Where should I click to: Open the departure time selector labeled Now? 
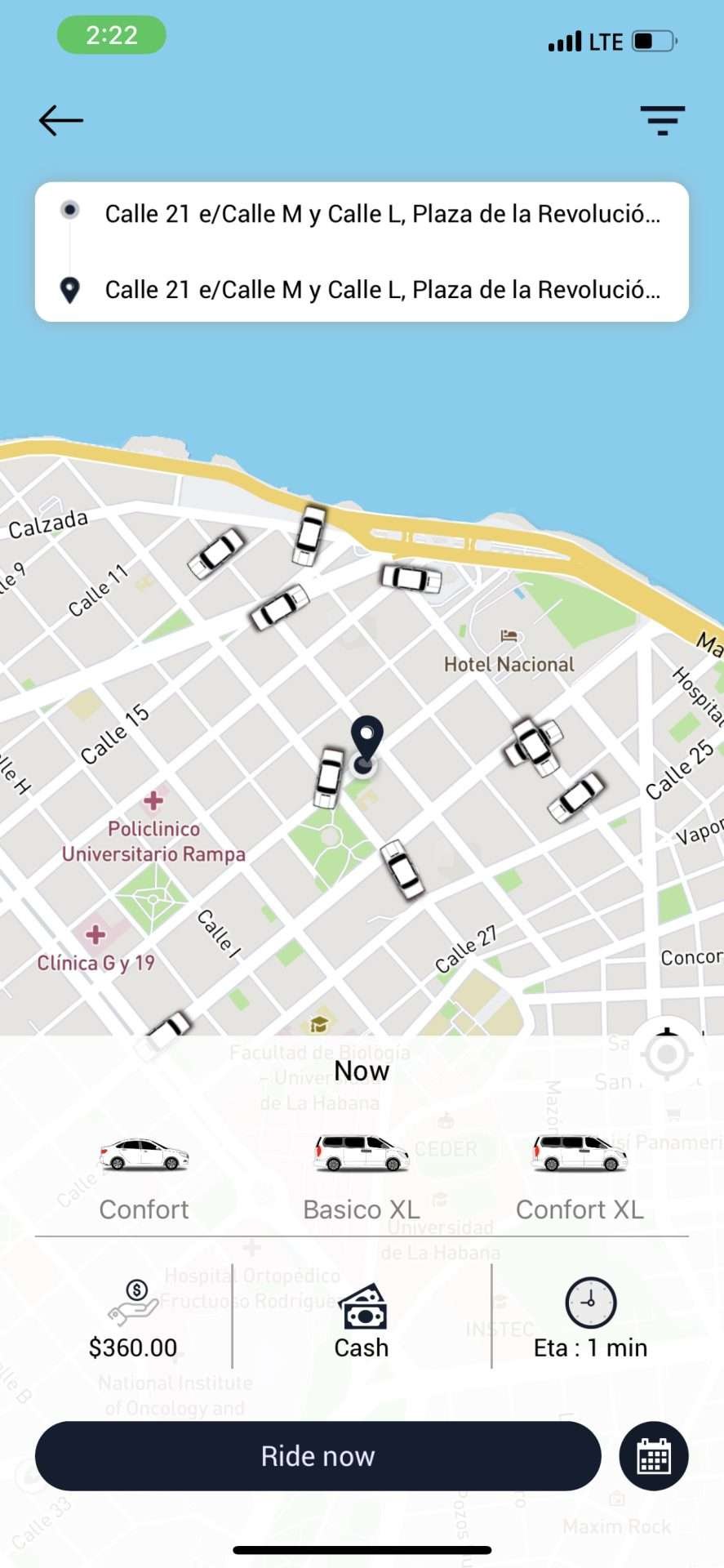click(x=362, y=1071)
